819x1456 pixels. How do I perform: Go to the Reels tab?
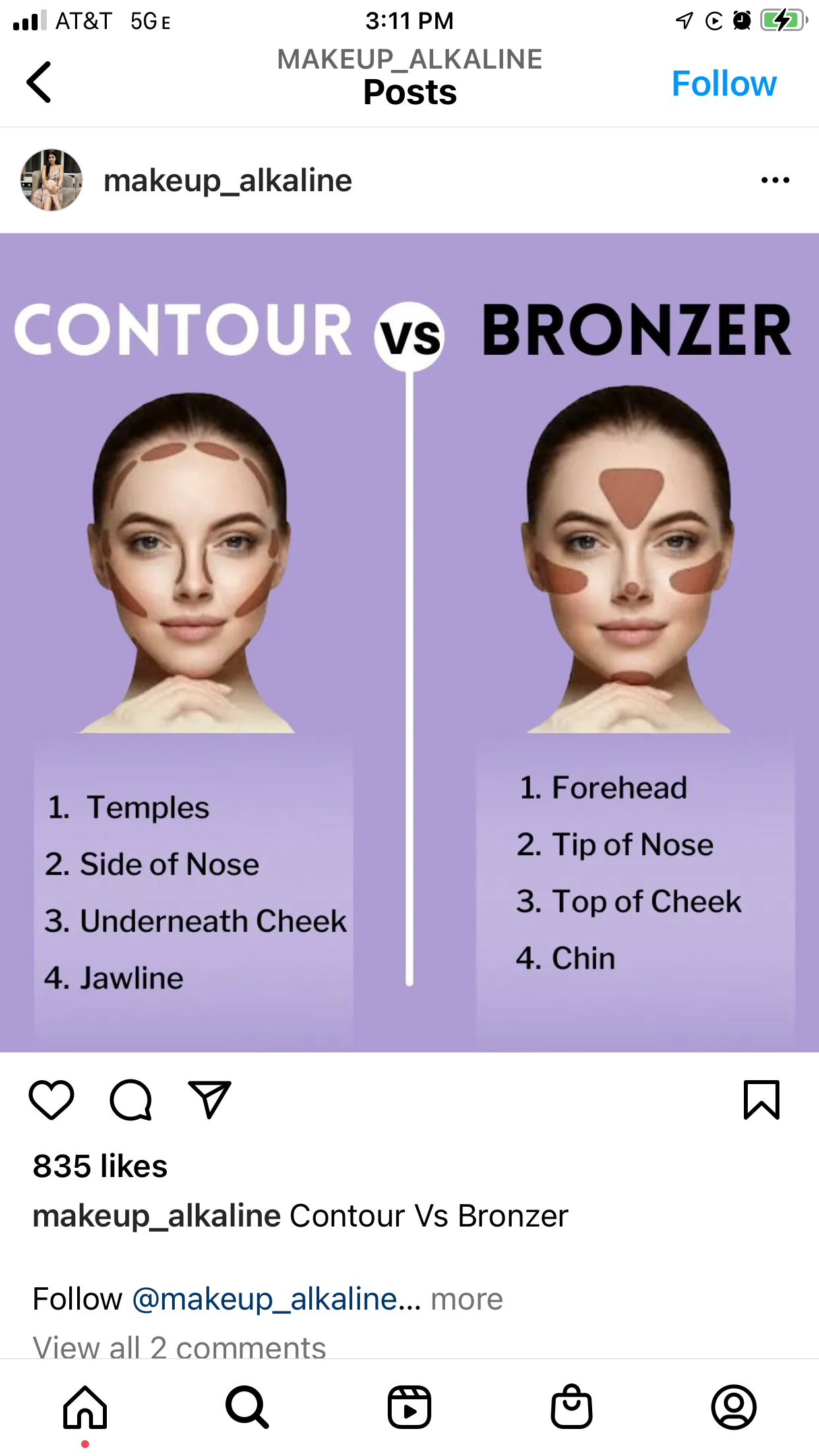click(x=409, y=1407)
